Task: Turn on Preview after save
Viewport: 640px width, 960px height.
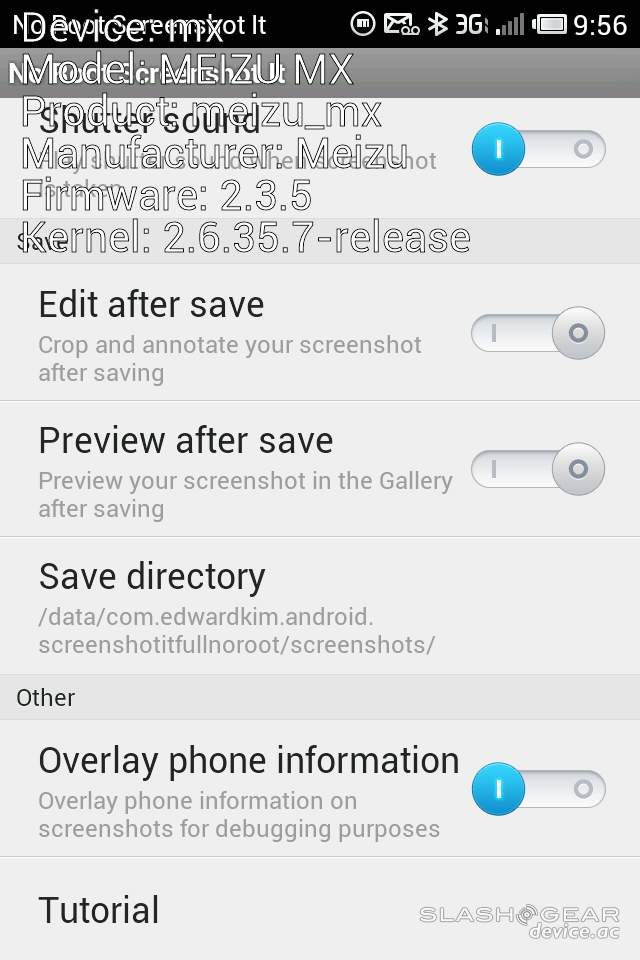Action: point(538,468)
